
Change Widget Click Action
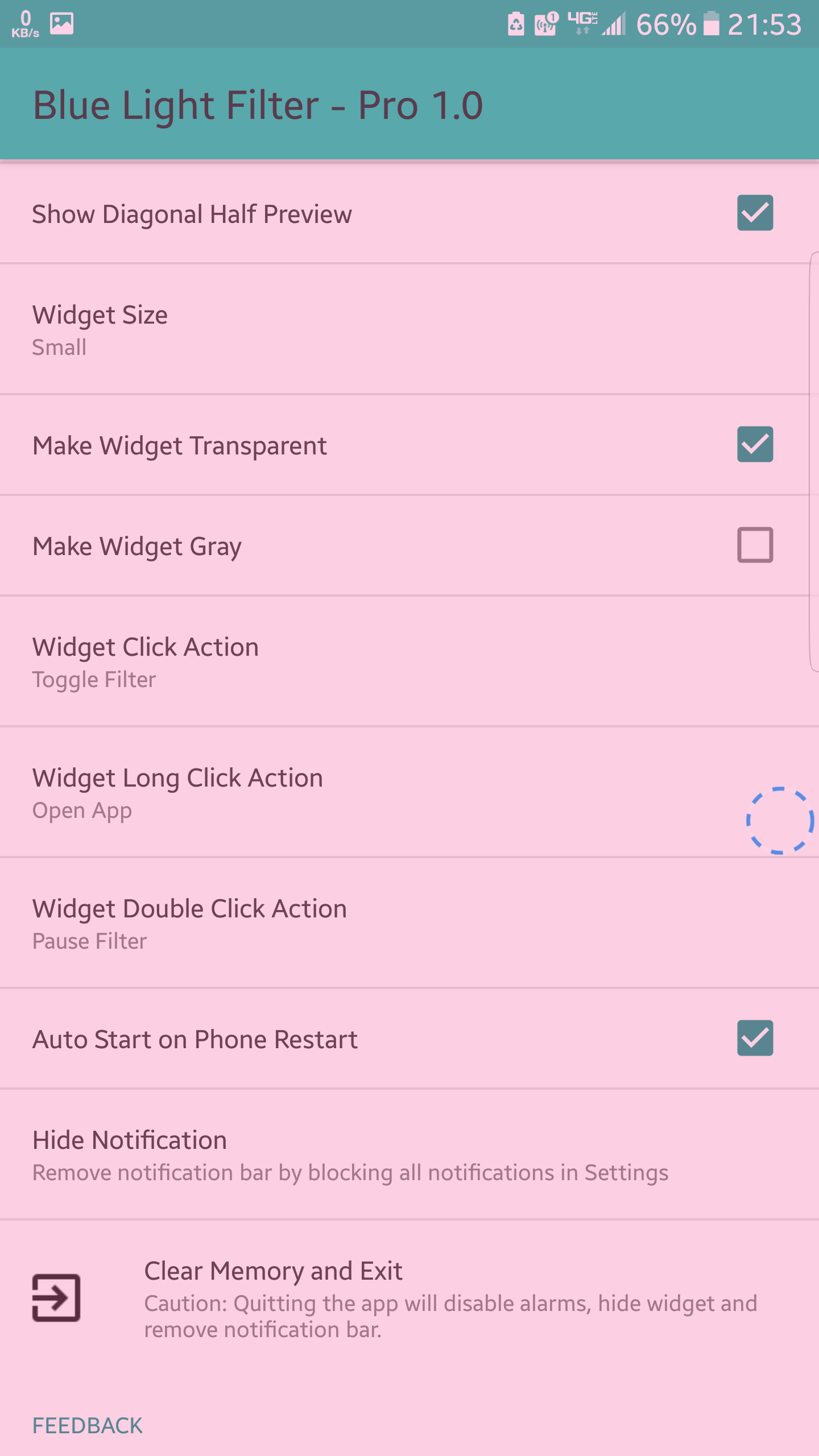(x=398, y=662)
